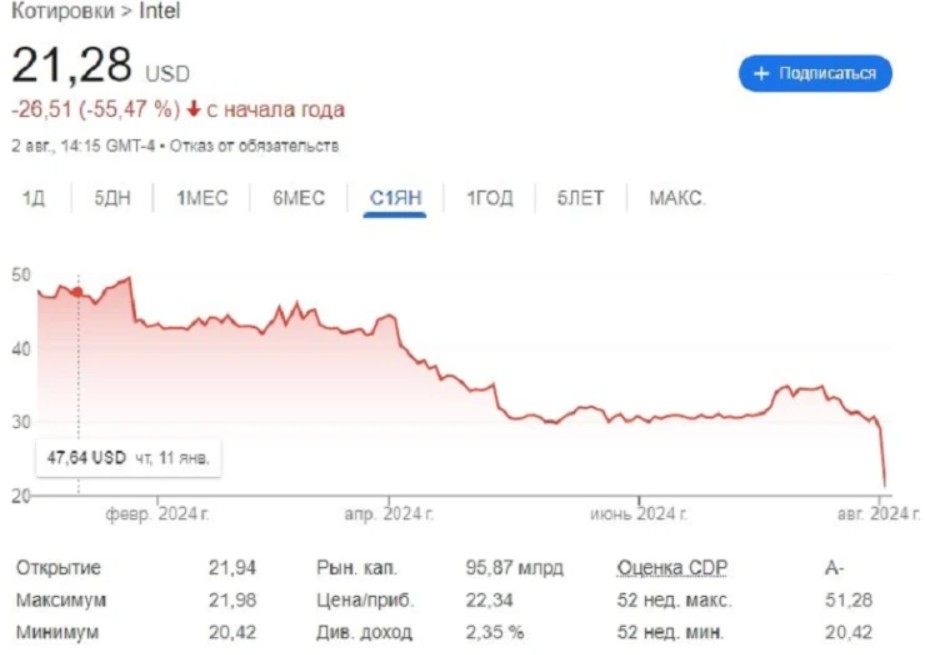Select the 5ДН chart range
Viewport: 925px width, 655px height.
[112, 198]
